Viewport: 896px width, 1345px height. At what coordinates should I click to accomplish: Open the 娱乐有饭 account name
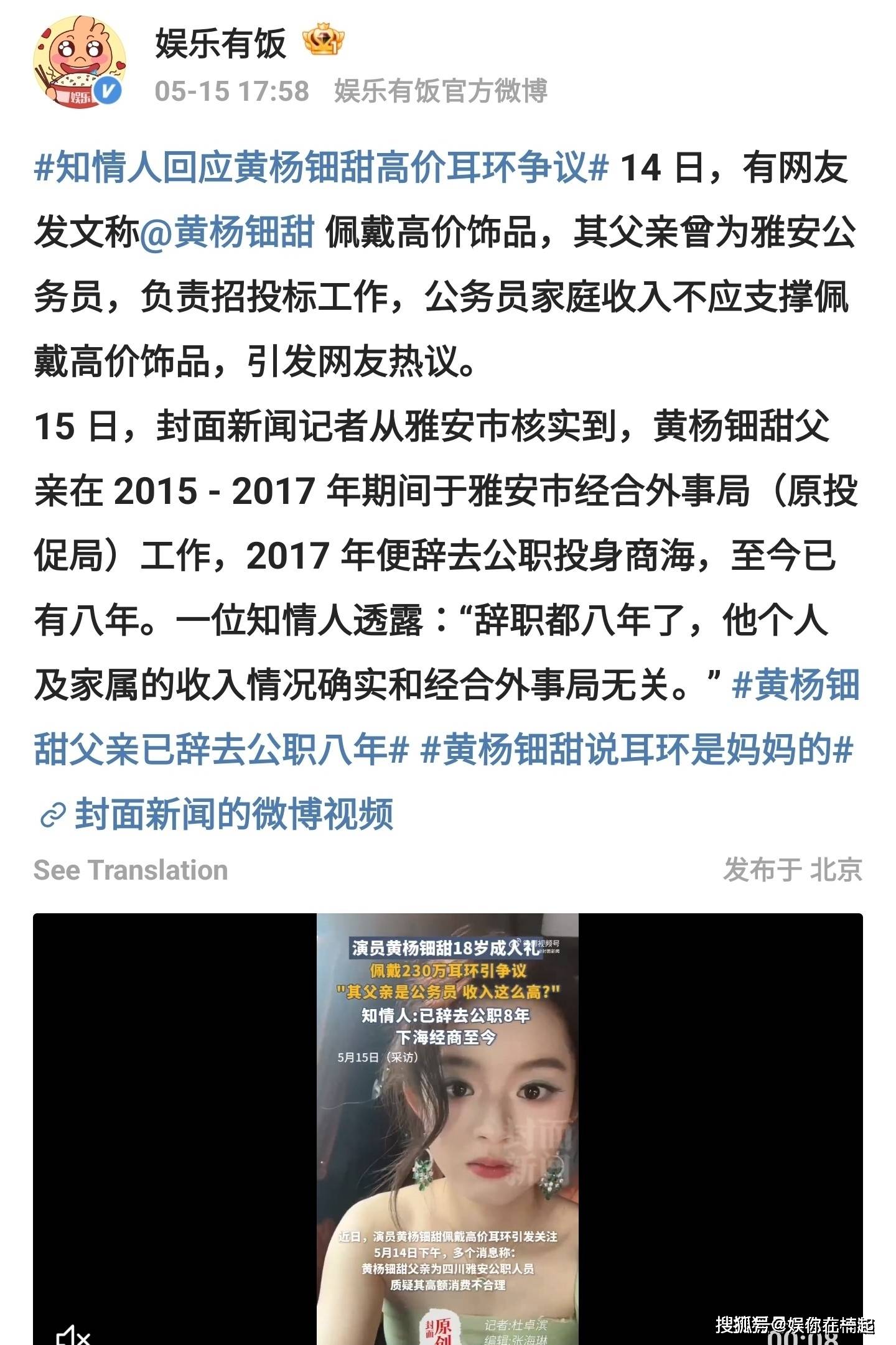(220, 44)
